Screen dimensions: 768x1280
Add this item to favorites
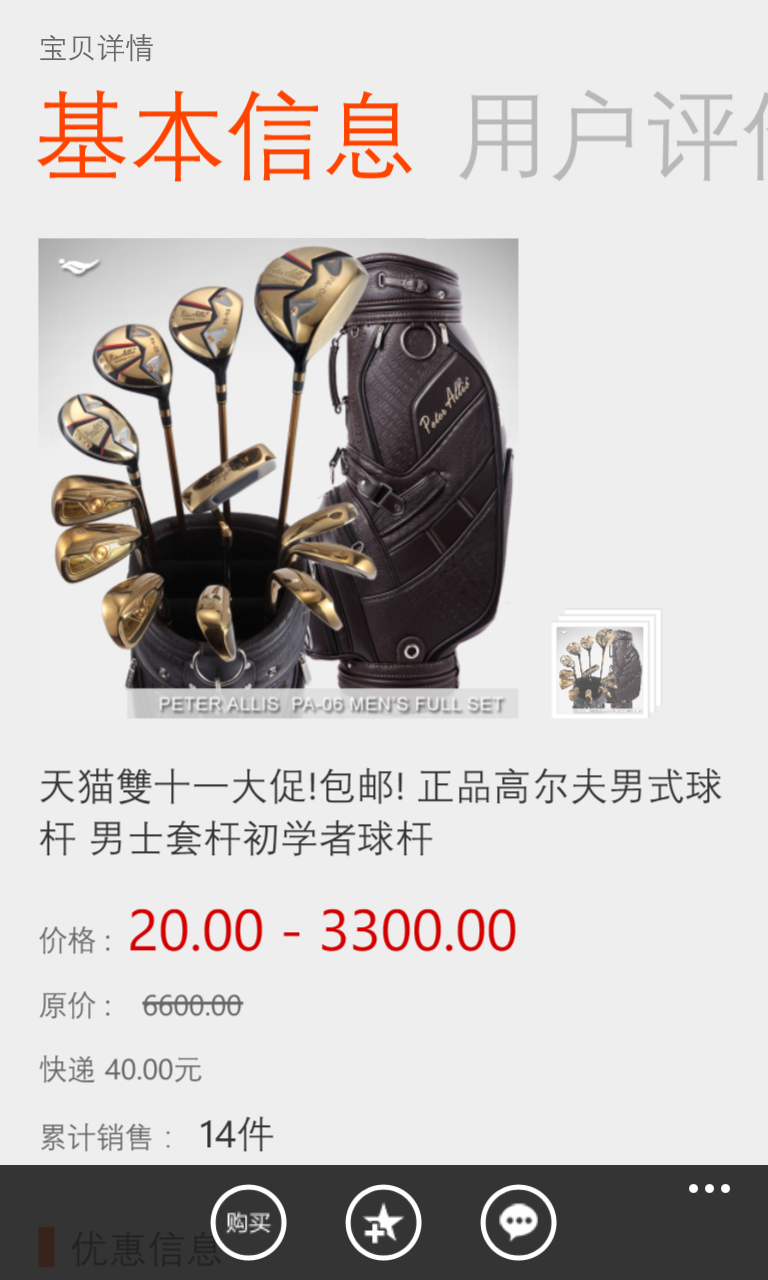pyautogui.click(x=383, y=1222)
